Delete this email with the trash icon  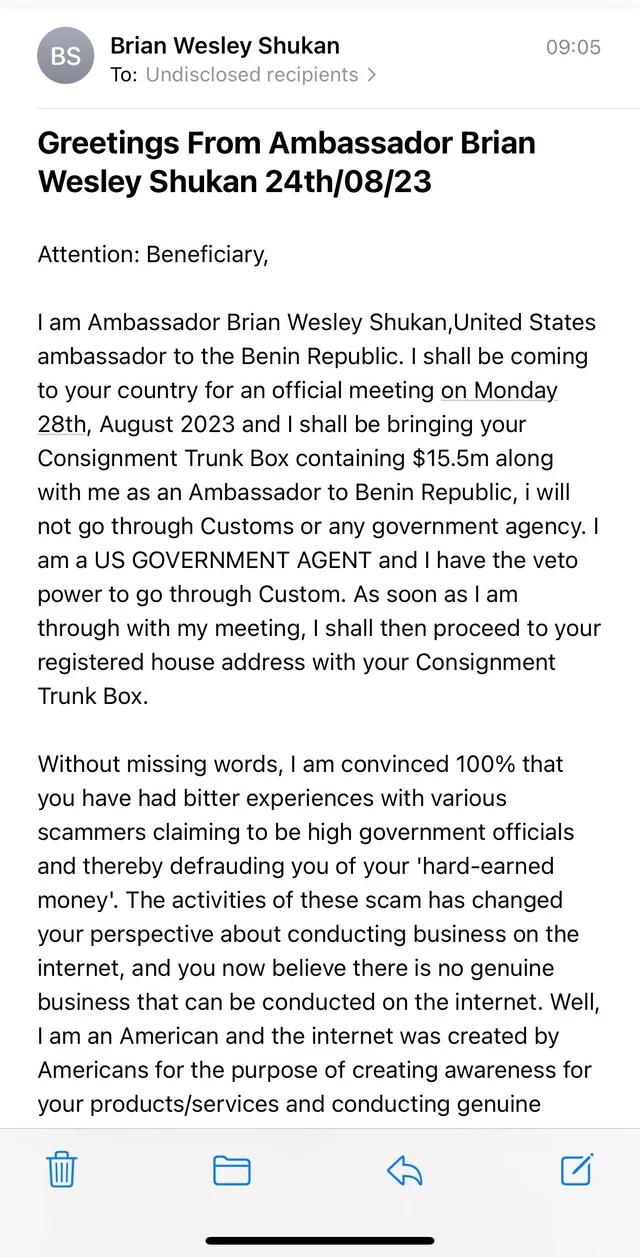click(62, 1169)
